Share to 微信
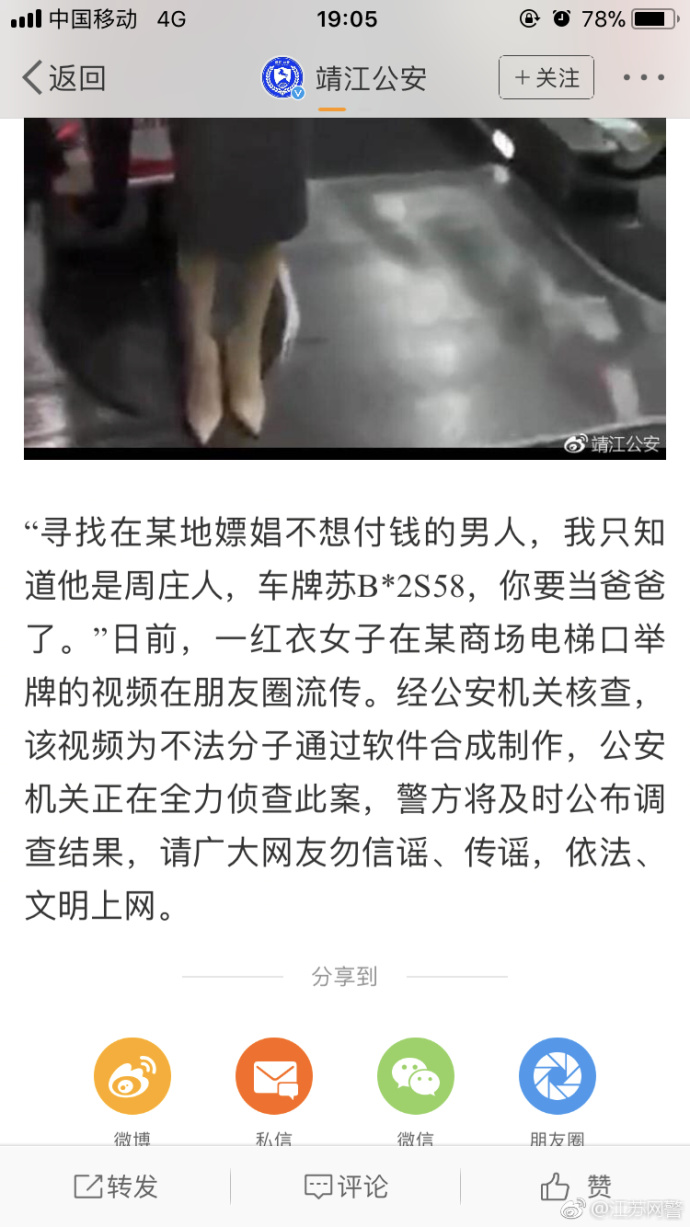The height and width of the screenshot is (1227, 690). tap(415, 1077)
